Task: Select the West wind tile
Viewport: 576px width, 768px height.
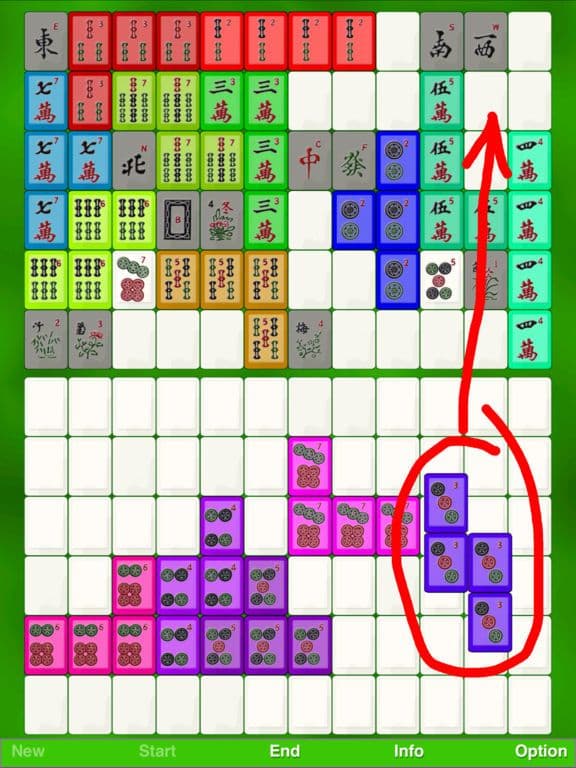Action: pyautogui.click(x=486, y=42)
